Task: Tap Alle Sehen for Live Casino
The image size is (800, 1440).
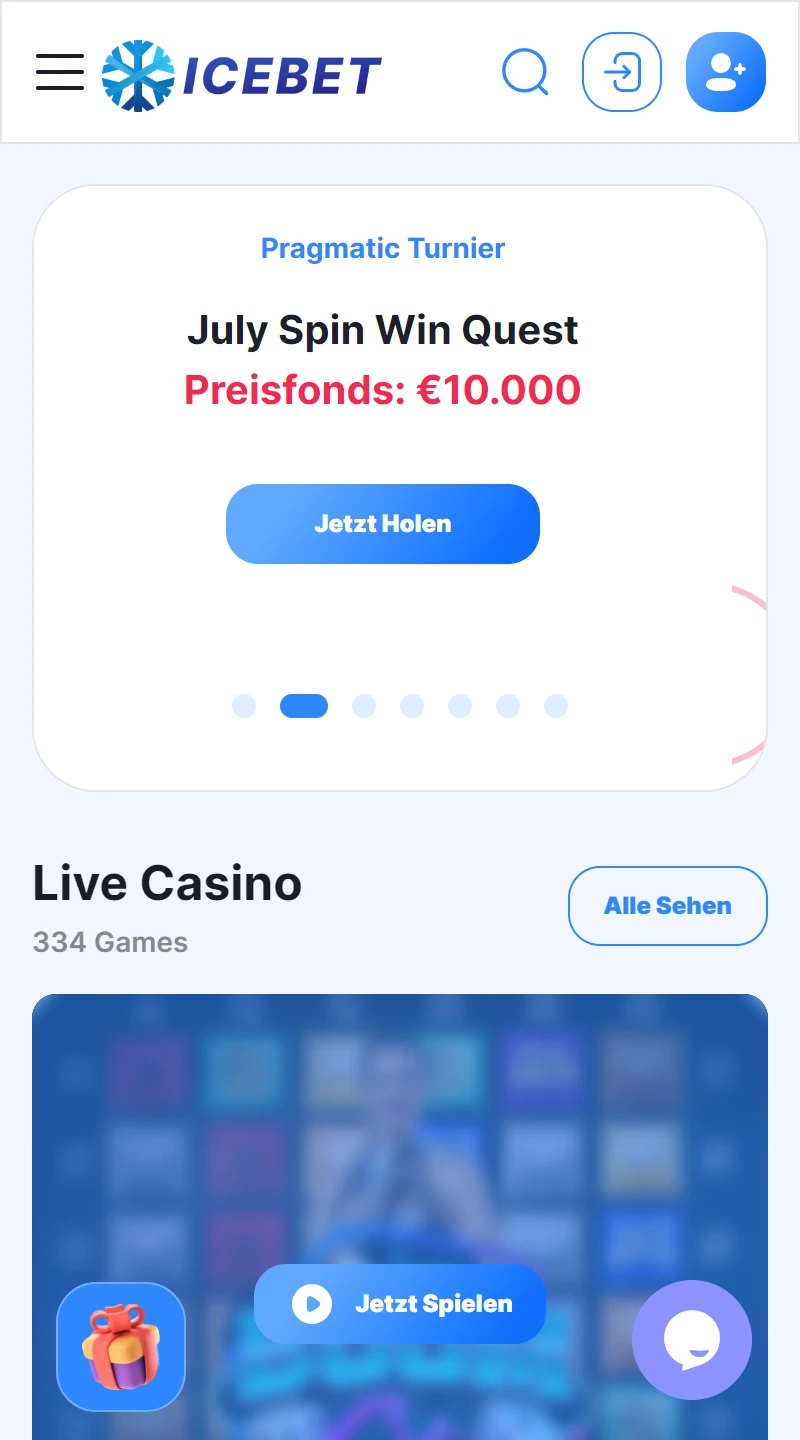Action: pos(668,906)
